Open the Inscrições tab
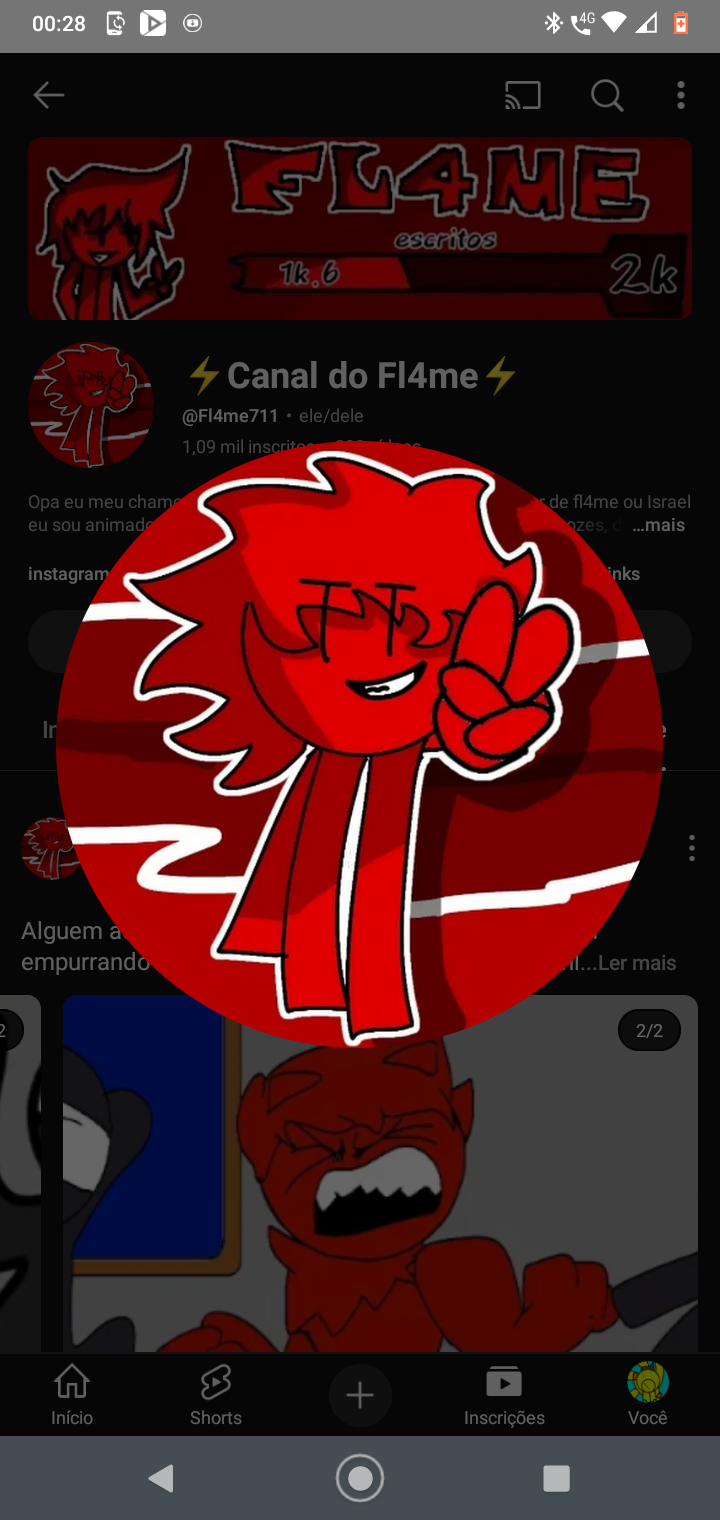Viewport: 720px width, 1520px height. [504, 1396]
